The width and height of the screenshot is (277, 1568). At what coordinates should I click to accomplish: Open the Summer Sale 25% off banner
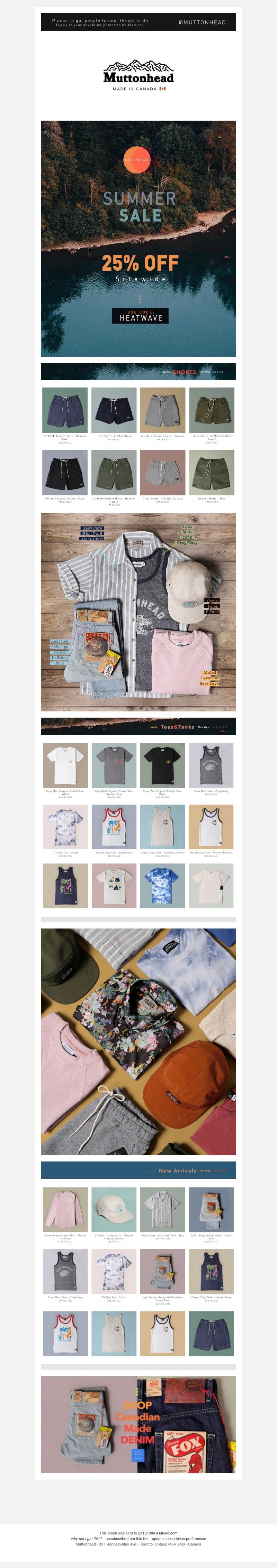pos(138,238)
